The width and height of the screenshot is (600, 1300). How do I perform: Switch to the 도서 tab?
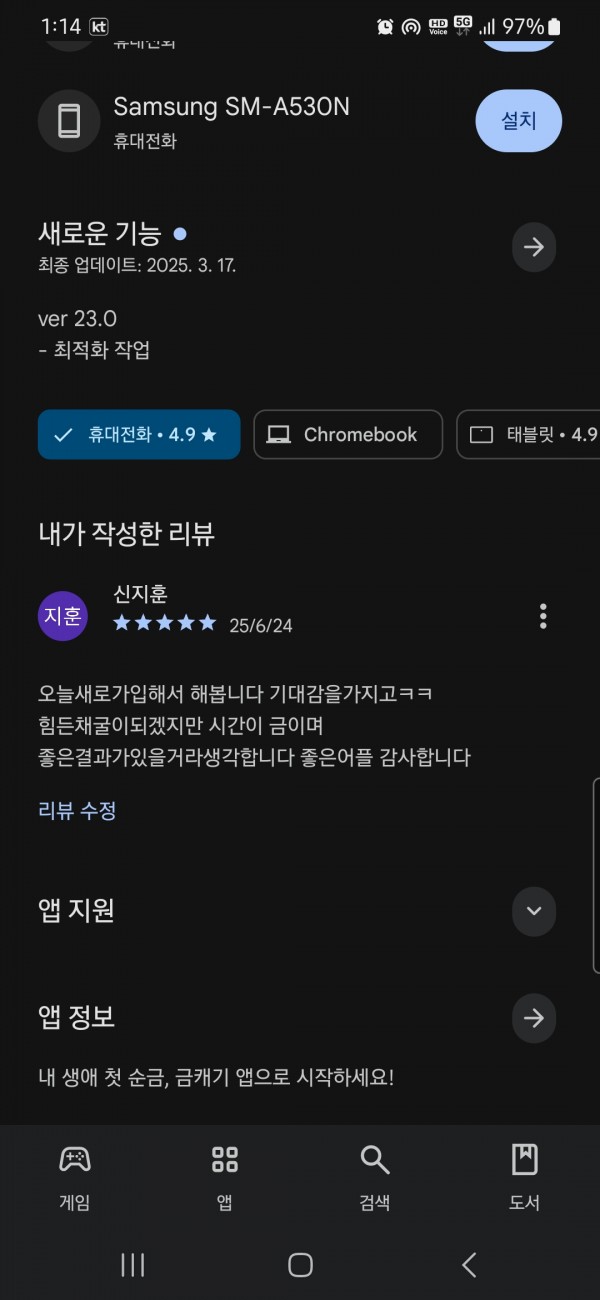tap(525, 1178)
